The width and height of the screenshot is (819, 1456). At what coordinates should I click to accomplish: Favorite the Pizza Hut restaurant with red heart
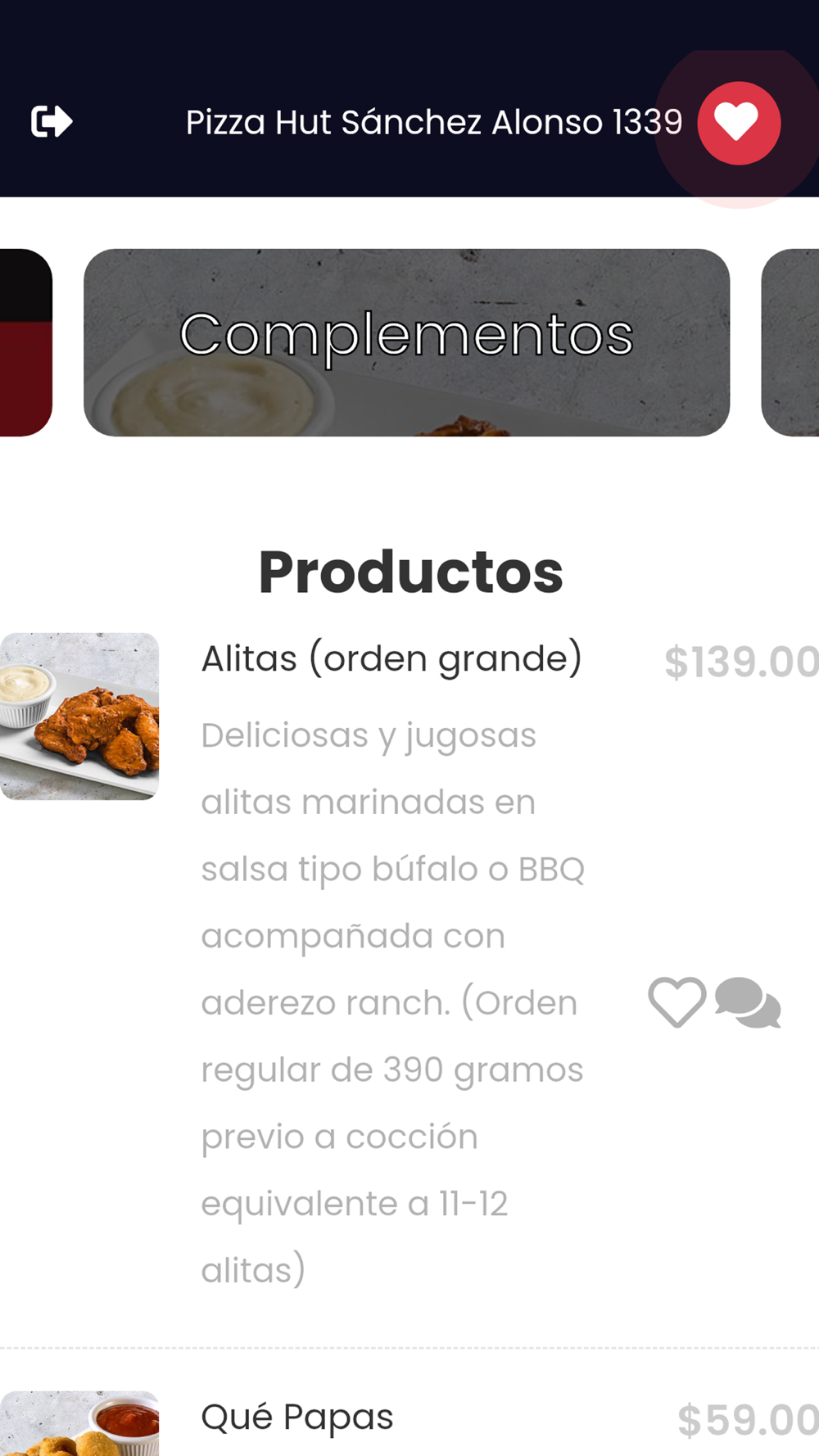coord(738,123)
